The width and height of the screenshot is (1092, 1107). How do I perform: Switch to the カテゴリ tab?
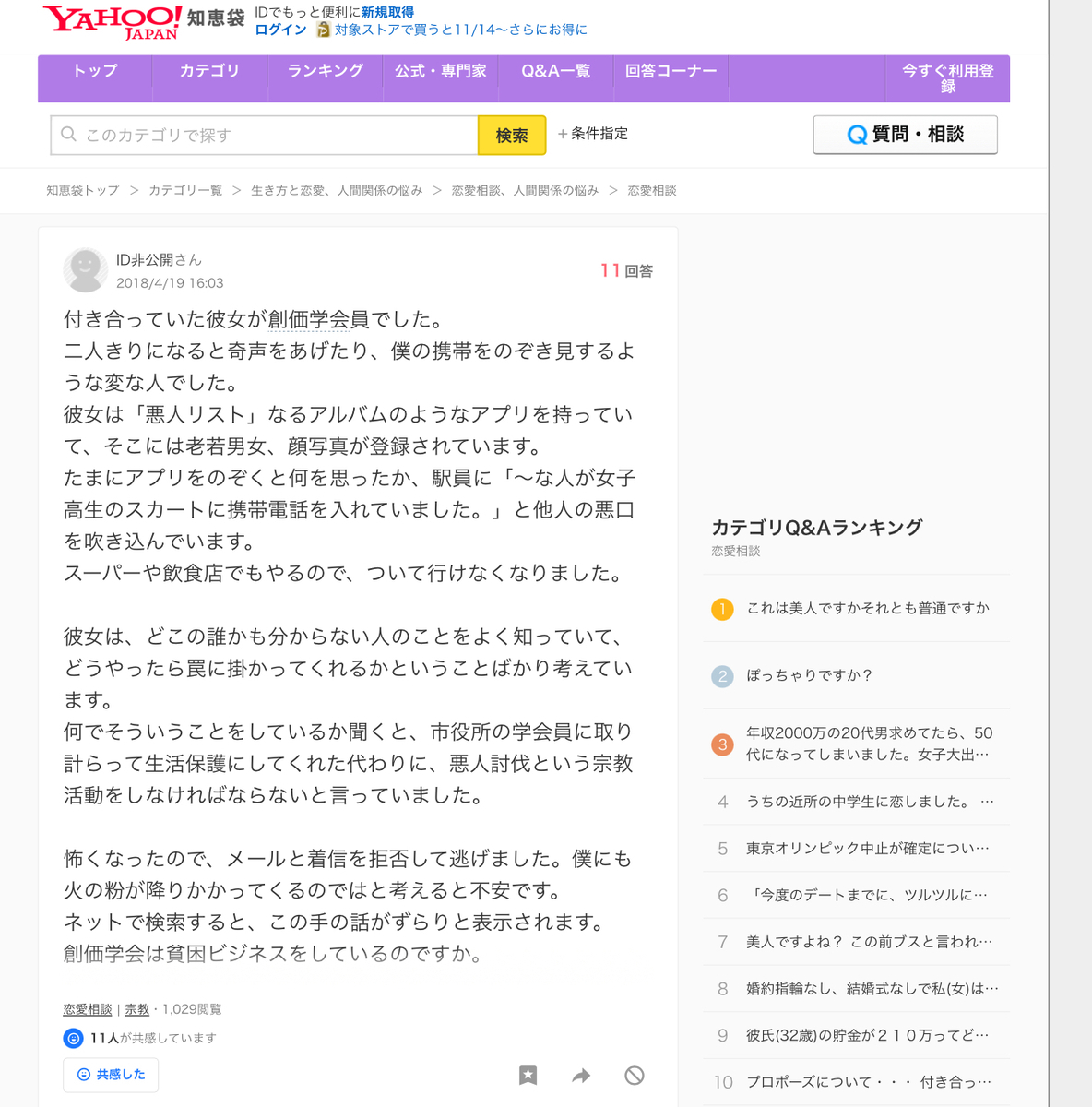coord(209,71)
